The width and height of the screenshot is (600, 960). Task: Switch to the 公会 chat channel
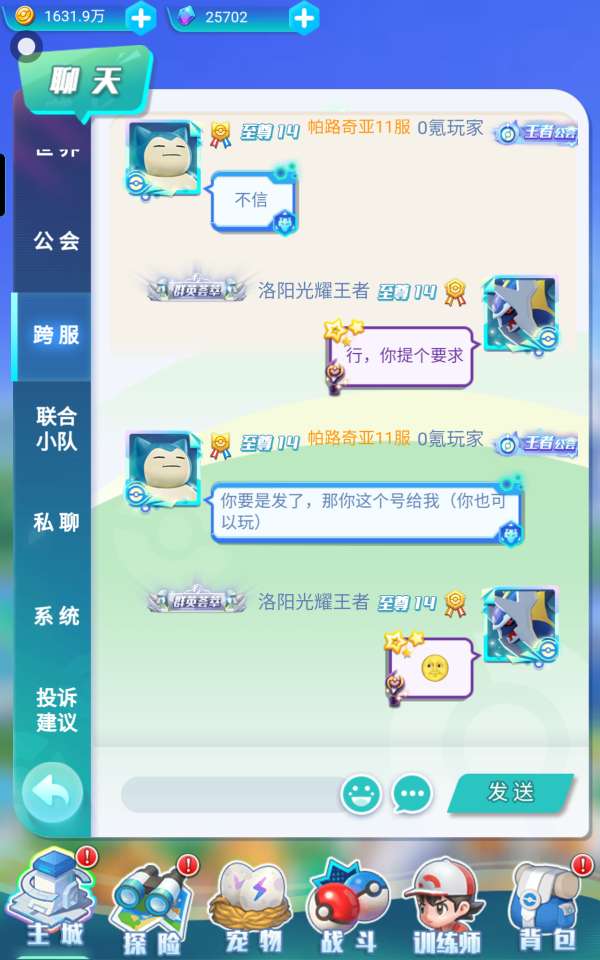coord(55,241)
